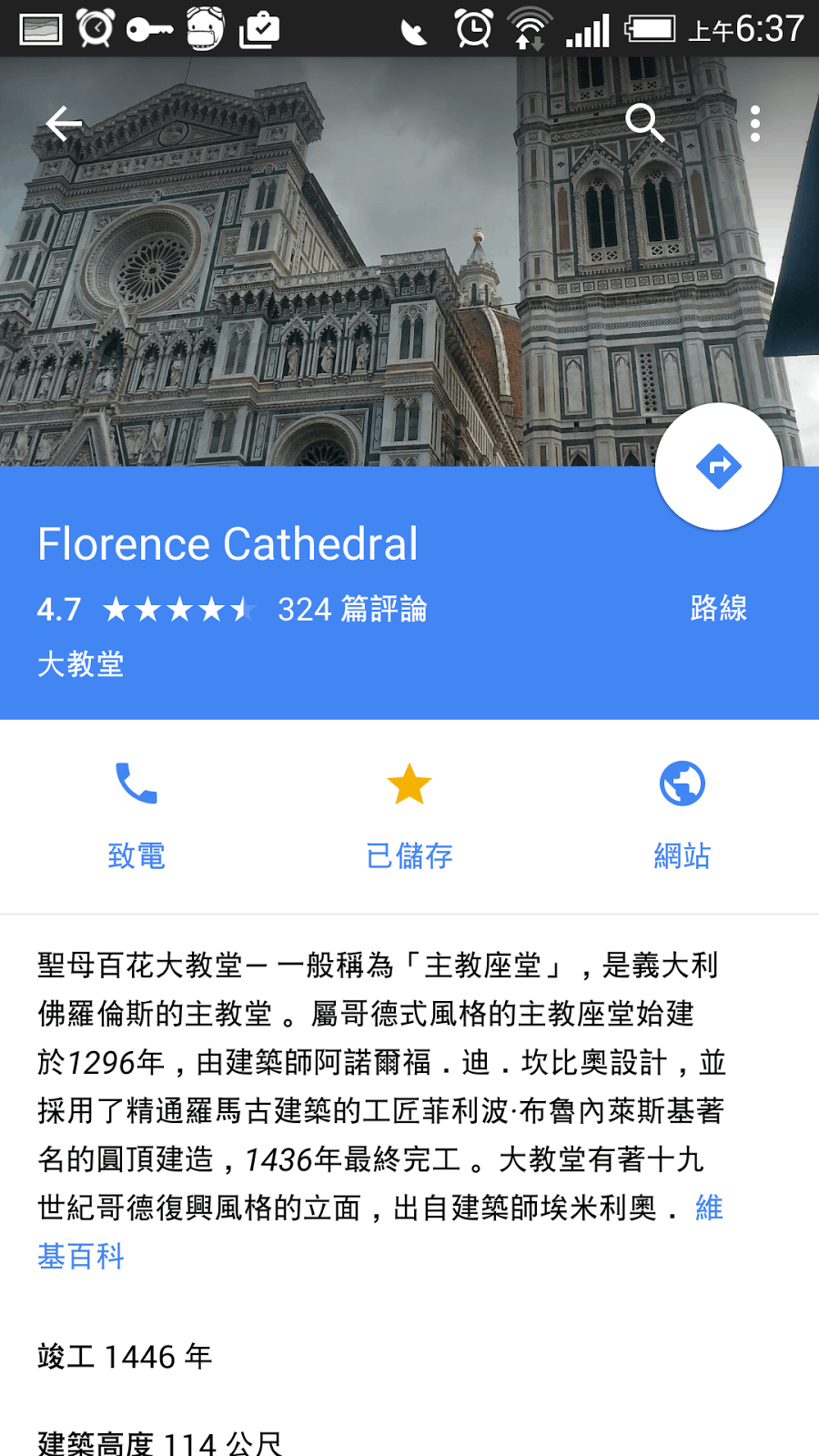Open the 網站 website button
The image size is (819, 1456).
coord(682,814)
